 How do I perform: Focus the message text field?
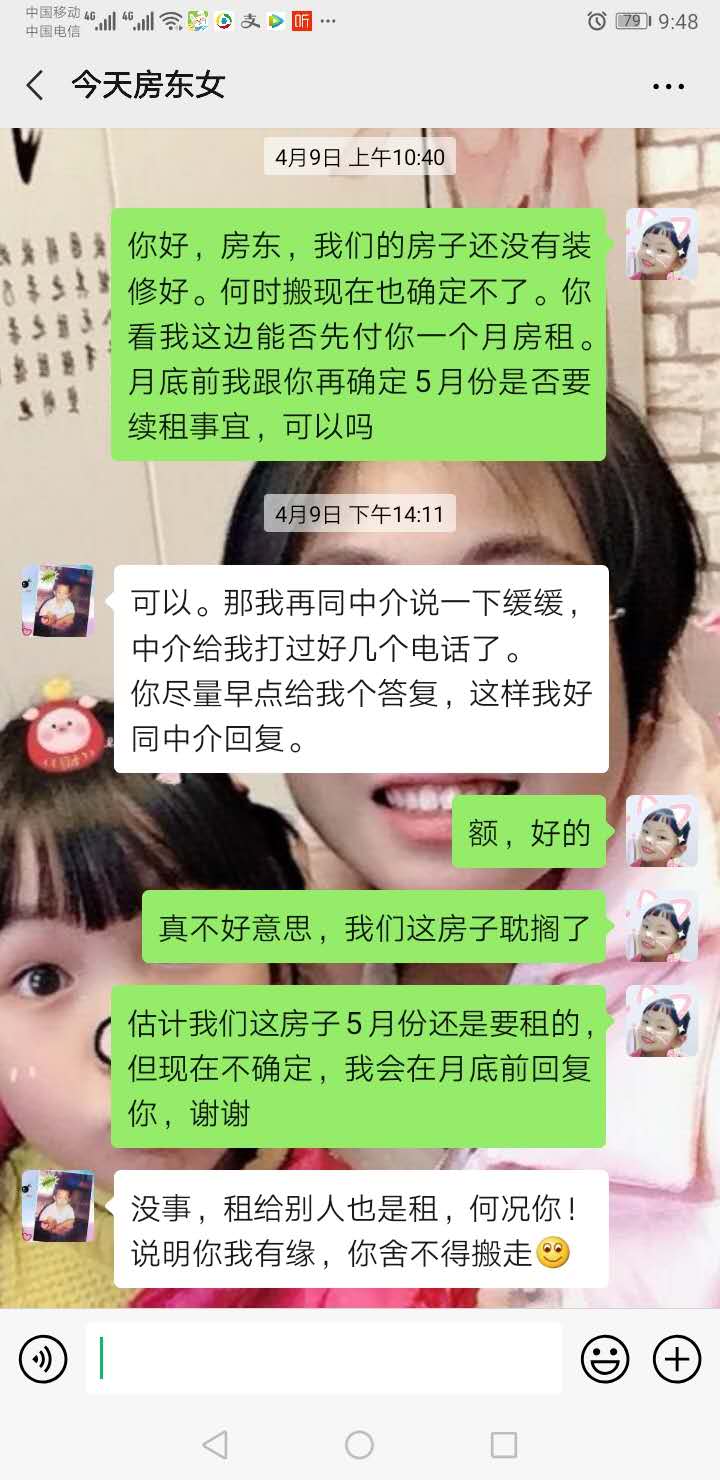pyautogui.click(x=323, y=1358)
